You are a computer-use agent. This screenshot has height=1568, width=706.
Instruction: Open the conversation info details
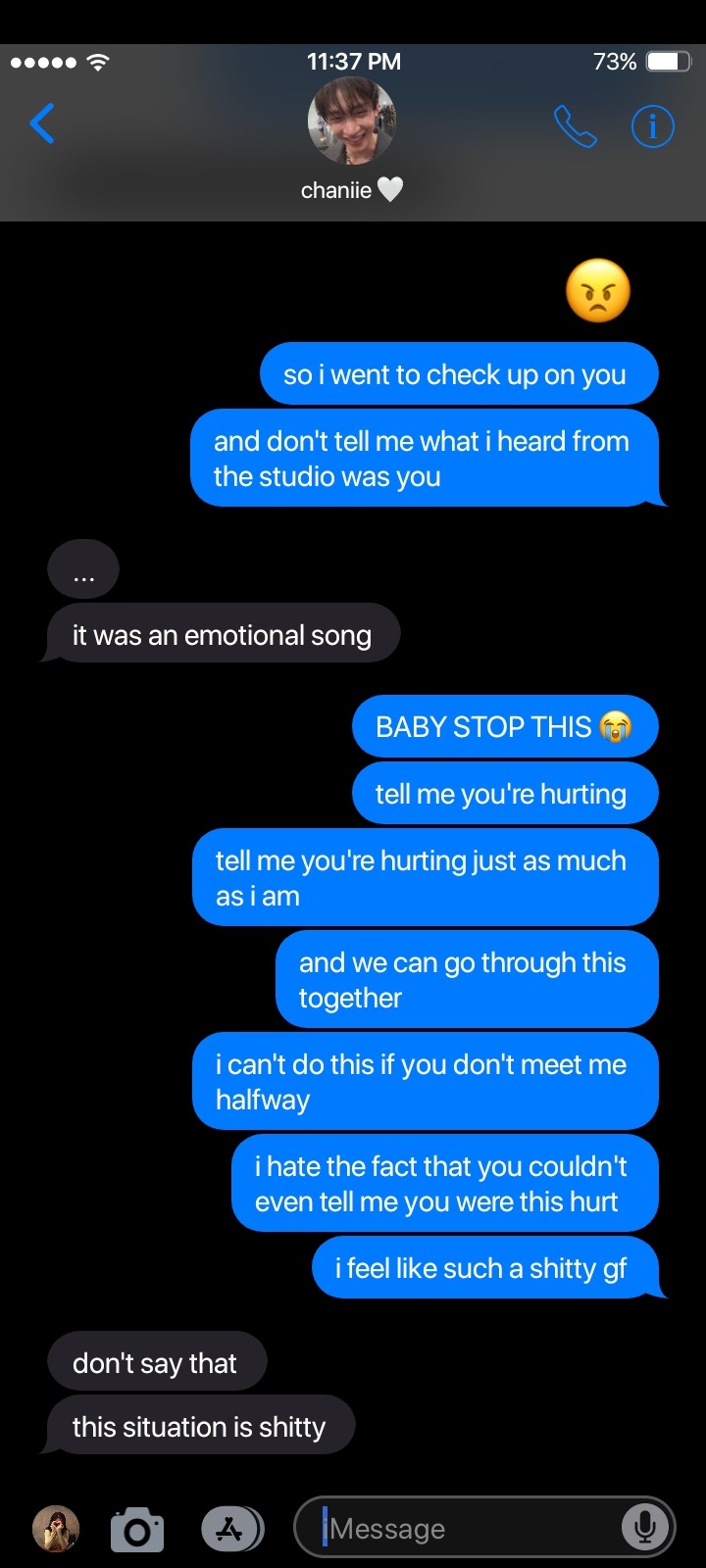(652, 126)
